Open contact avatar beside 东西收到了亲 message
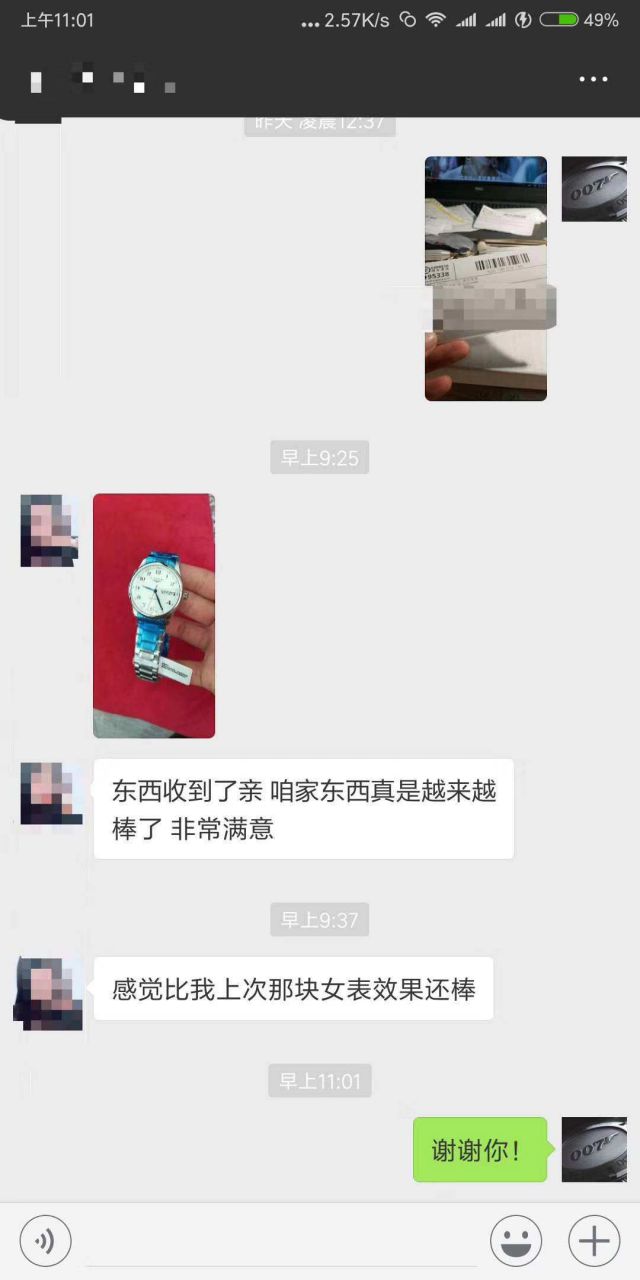The width and height of the screenshot is (640, 1280). click(x=50, y=793)
